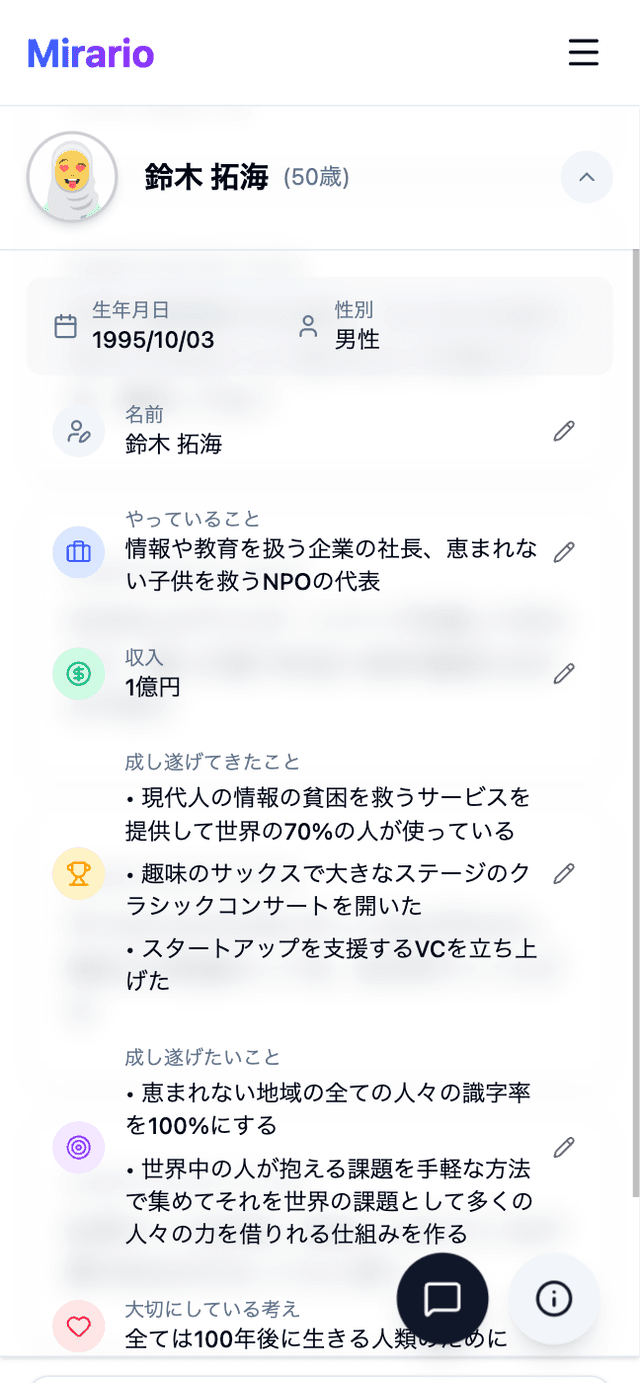Edit the やっていること entry

pos(564,552)
